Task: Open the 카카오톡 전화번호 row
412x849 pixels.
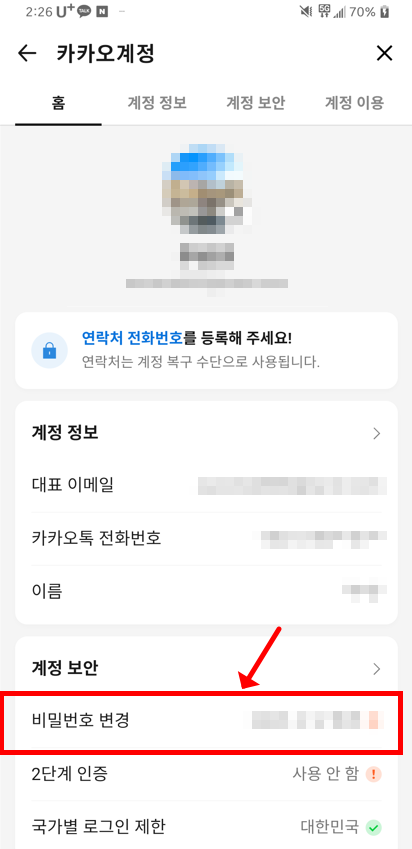Action: coord(206,538)
